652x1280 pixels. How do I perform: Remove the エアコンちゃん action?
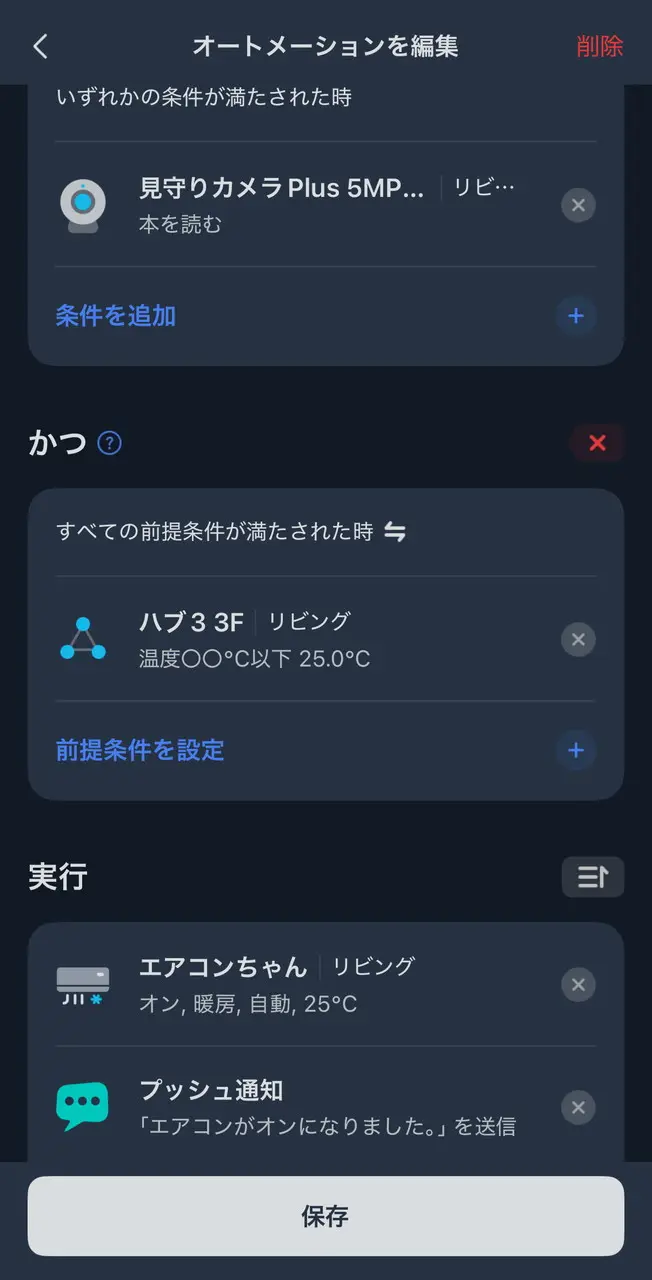click(x=577, y=984)
